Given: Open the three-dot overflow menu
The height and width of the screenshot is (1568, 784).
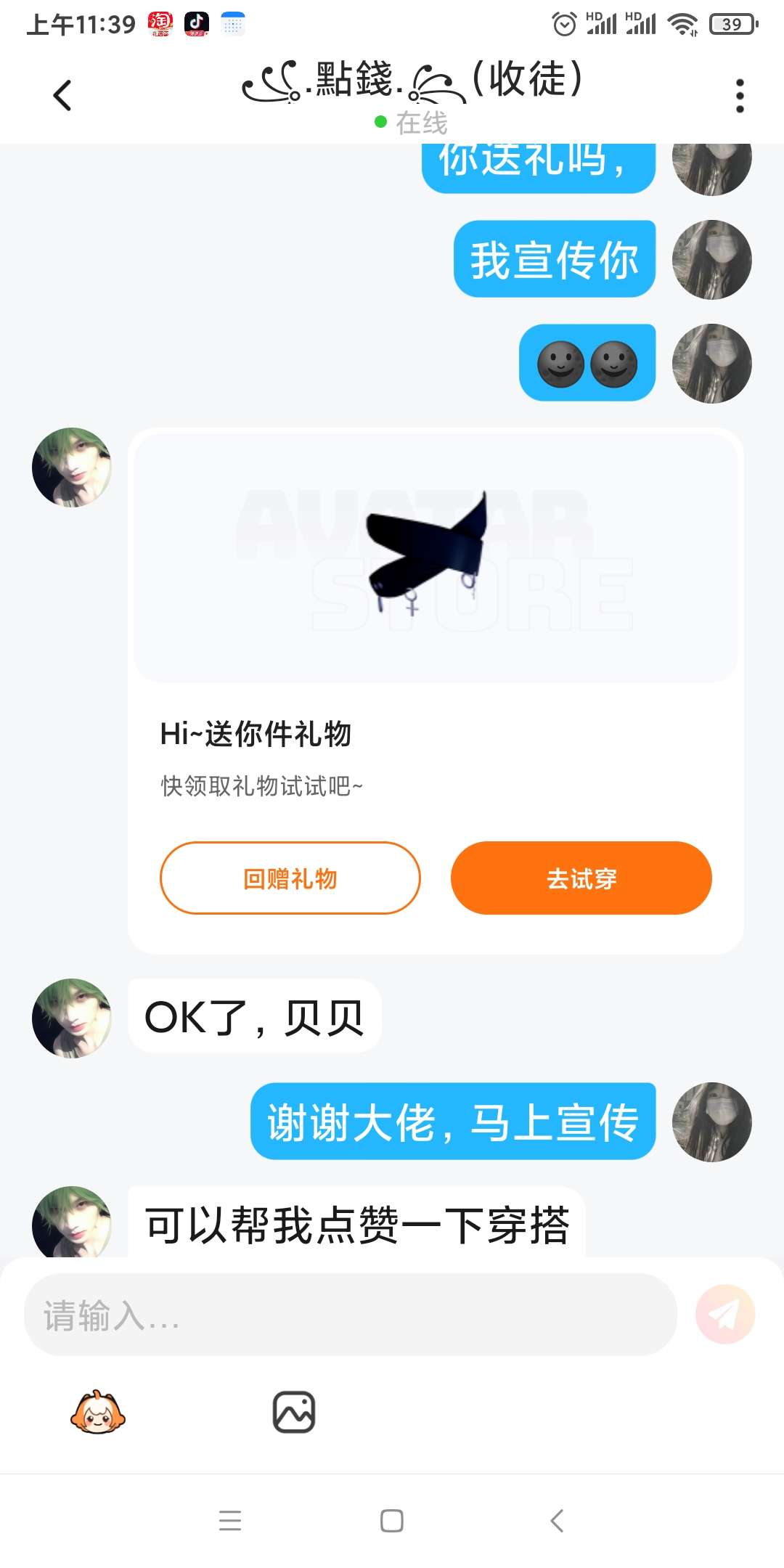Looking at the screenshot, I should pos(740,96).
